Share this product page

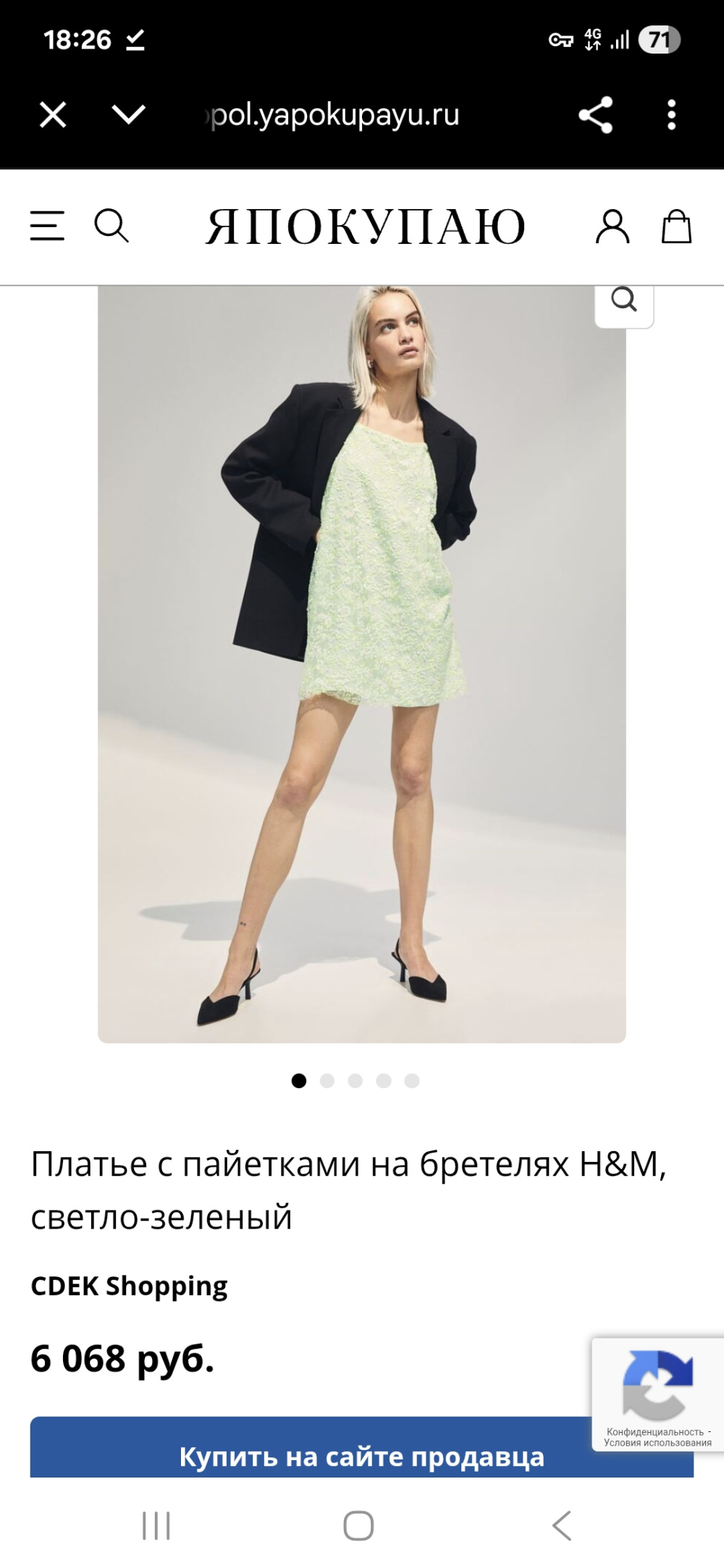coord(595,115)
